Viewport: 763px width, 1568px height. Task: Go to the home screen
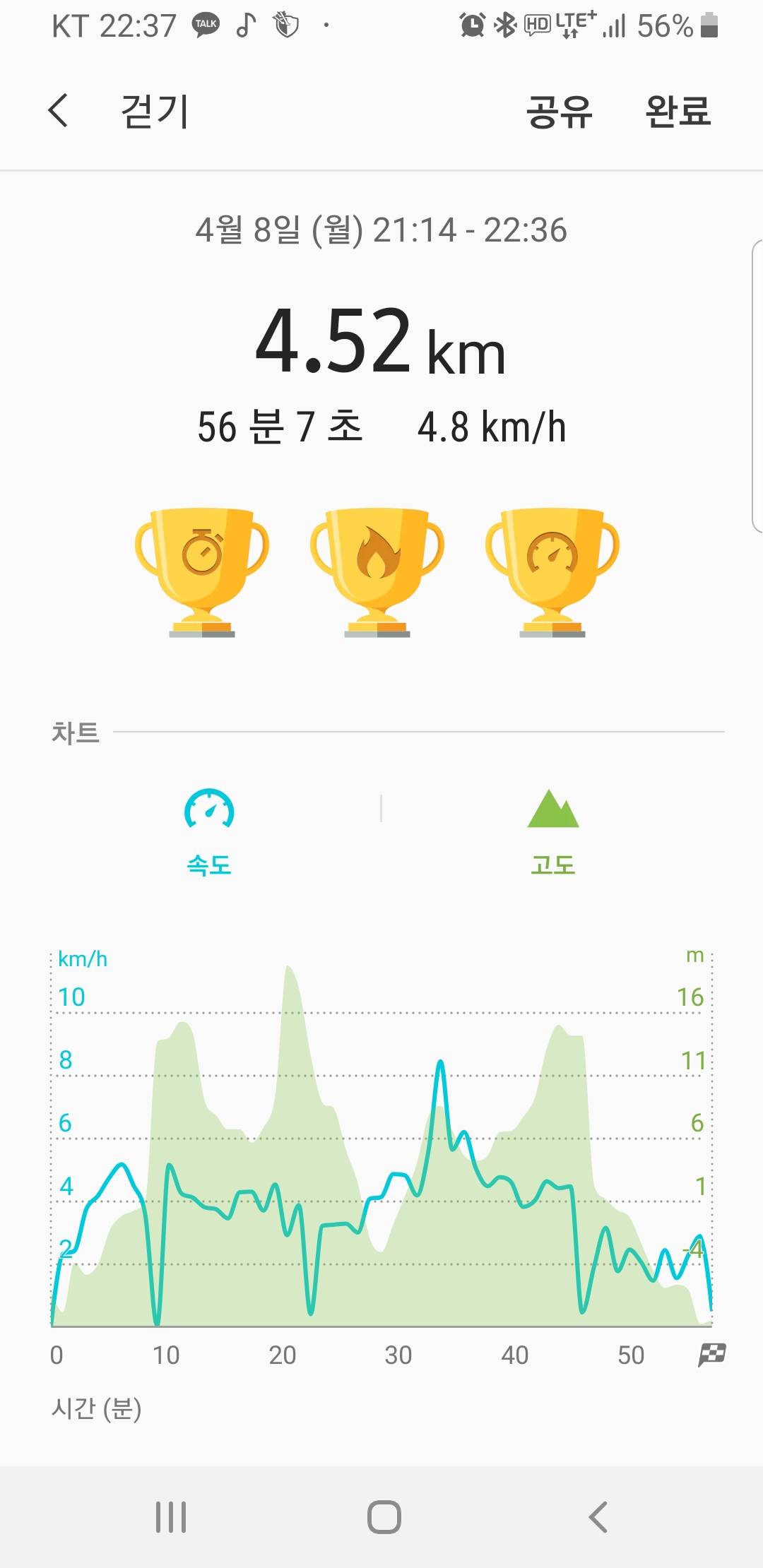[x=384, y=1516]
